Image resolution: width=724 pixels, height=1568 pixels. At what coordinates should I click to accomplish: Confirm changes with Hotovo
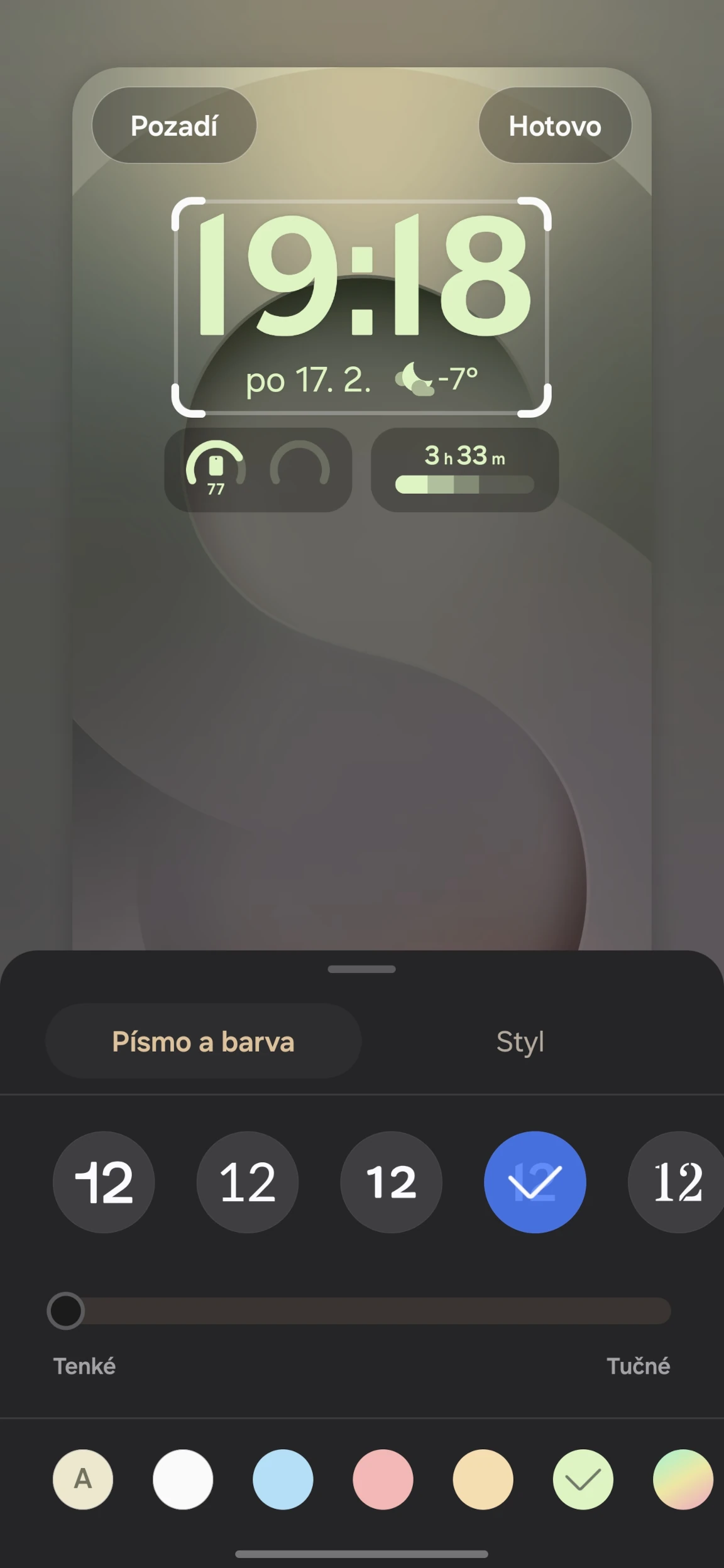click(555, 126)
